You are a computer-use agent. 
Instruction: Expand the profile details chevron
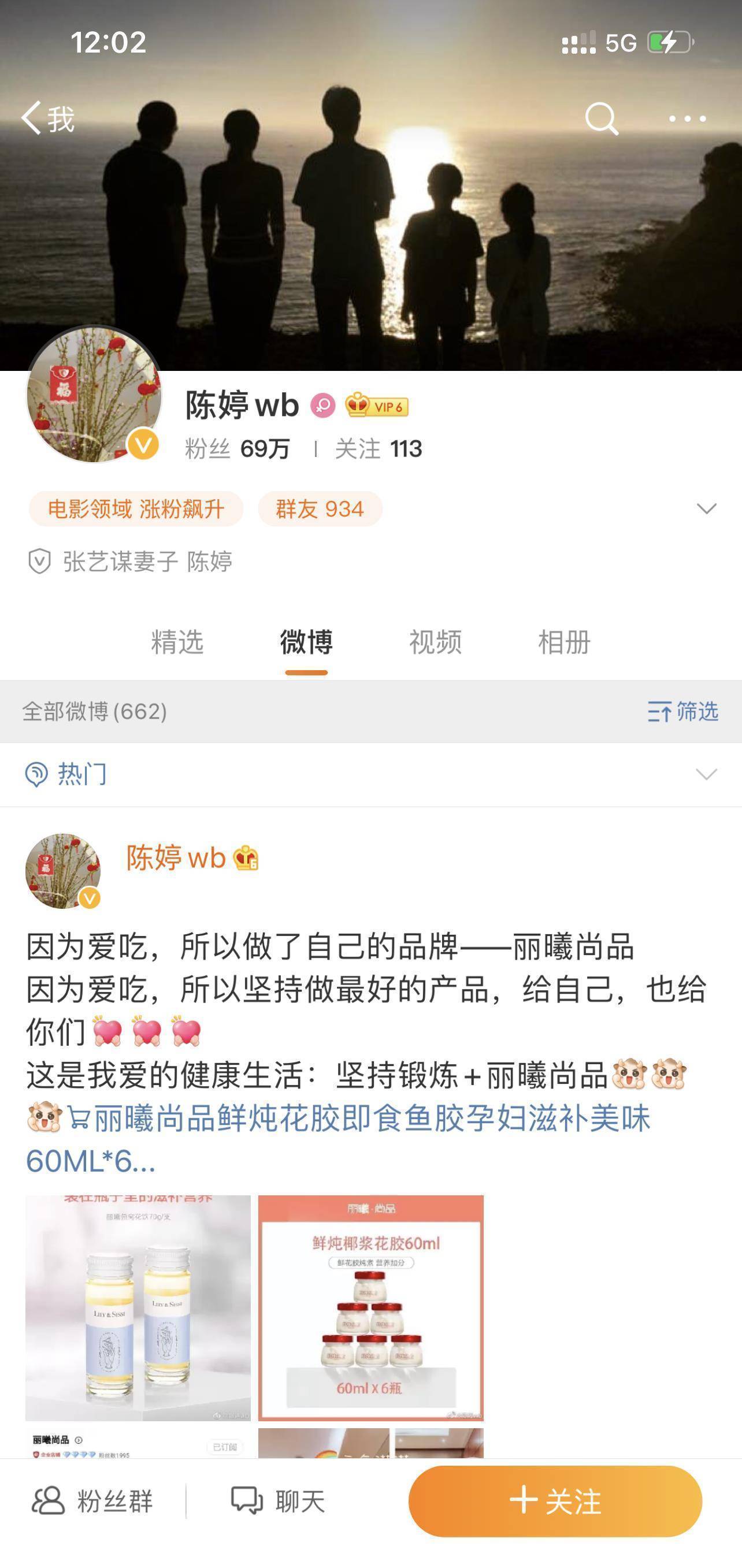click(x=706, y=509)
